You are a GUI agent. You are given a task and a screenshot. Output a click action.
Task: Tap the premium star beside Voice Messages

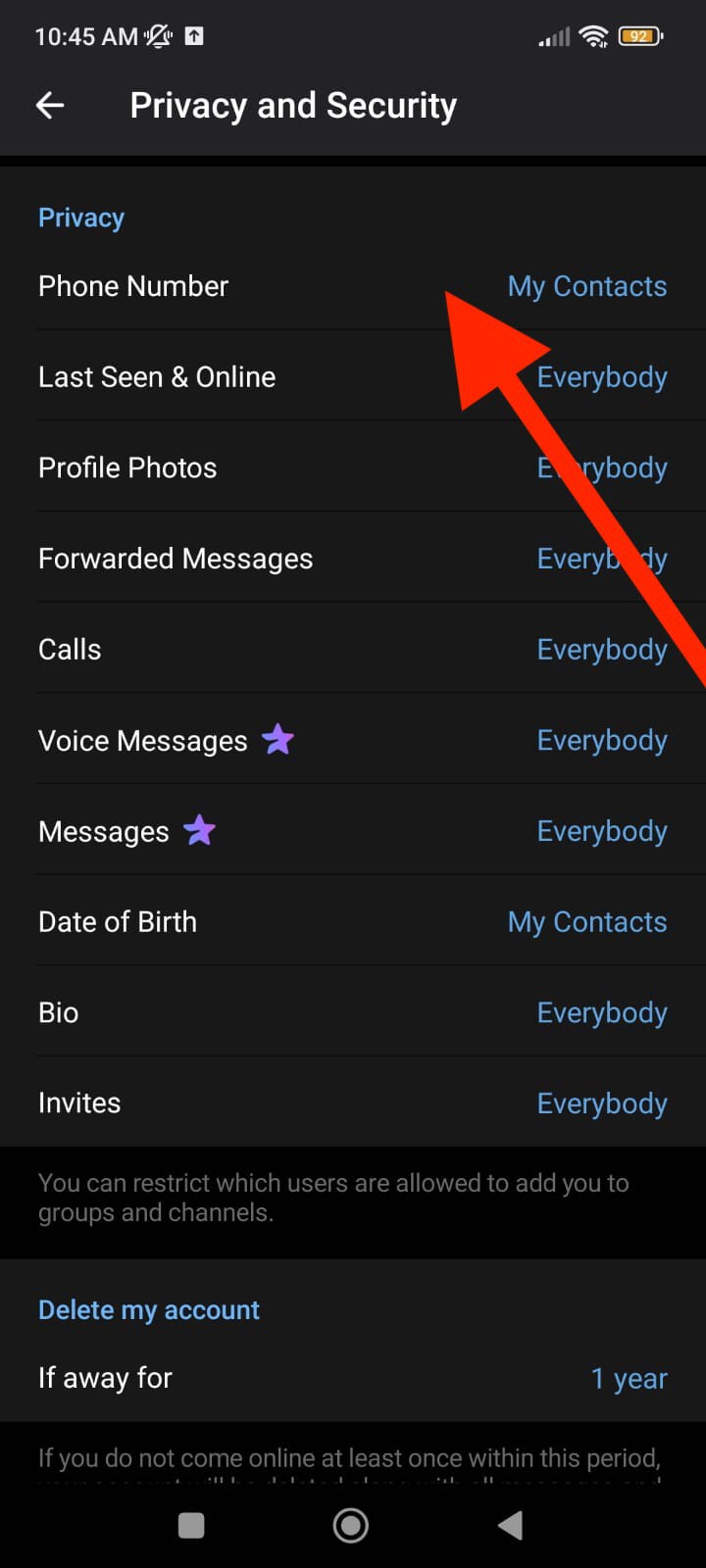pyautogui.click(x=278, y=740)
